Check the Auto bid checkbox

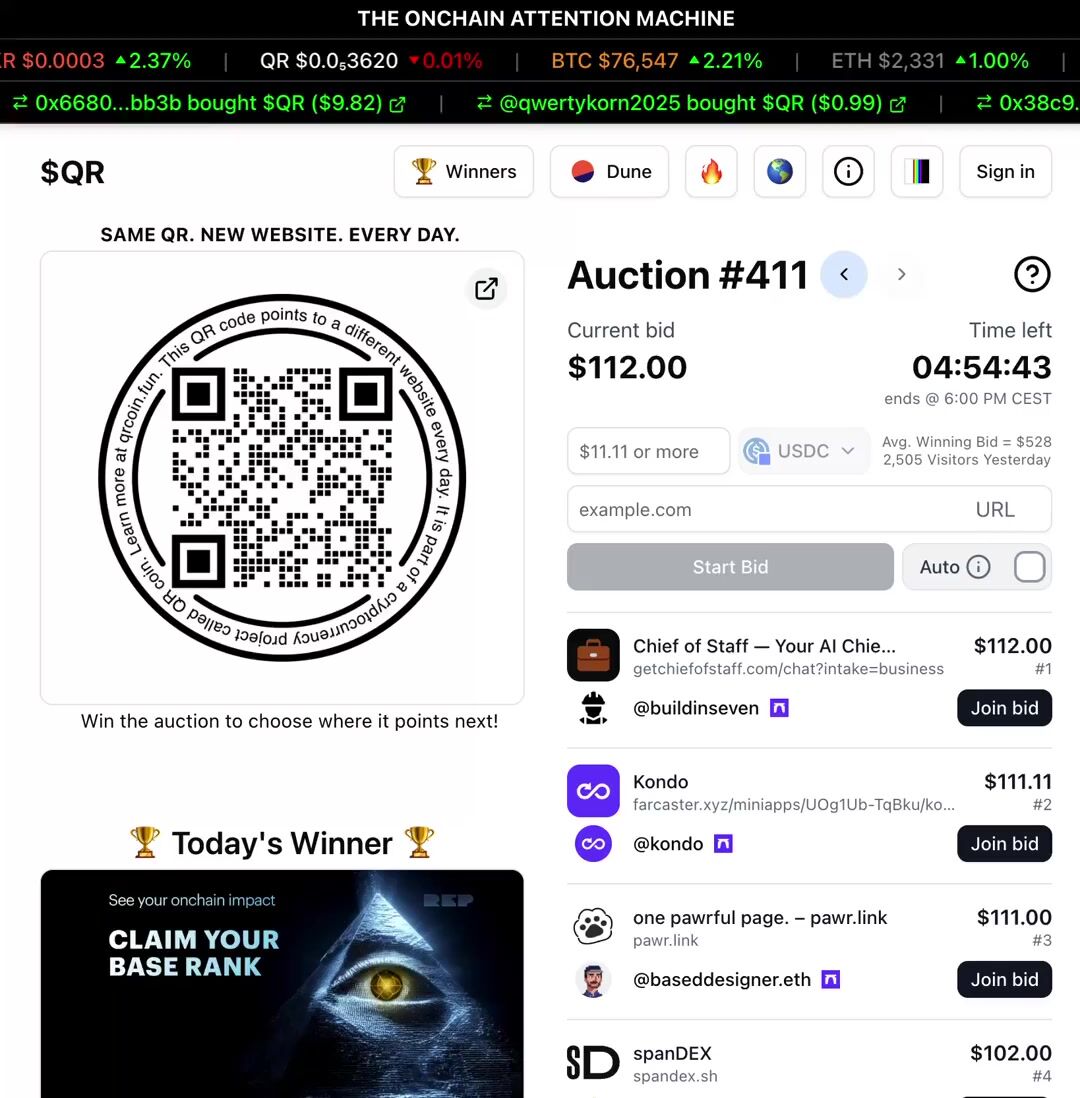point(1029,567)
